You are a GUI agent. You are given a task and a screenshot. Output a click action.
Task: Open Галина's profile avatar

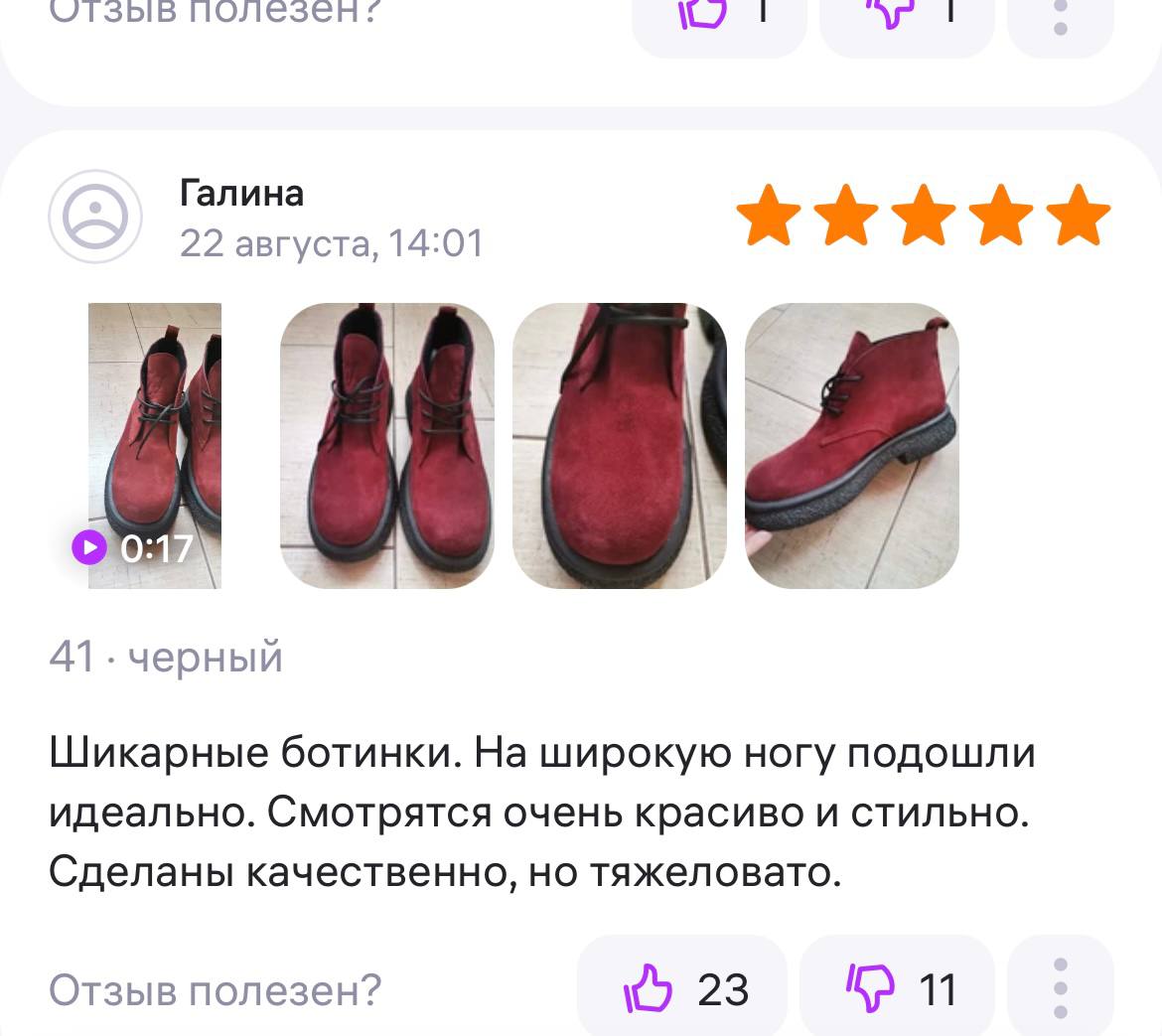[x=96, y=217]
